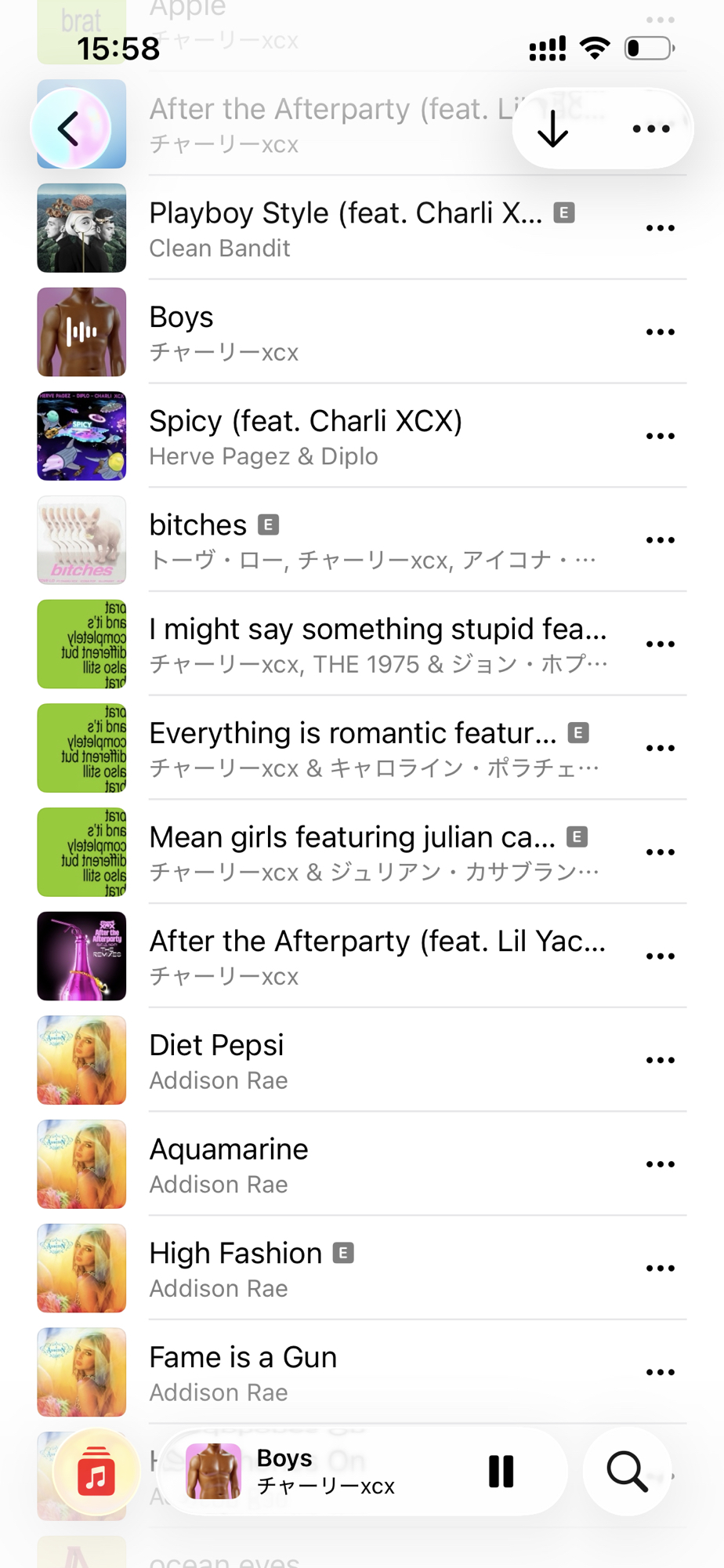
Task: Play Spicy by Herve Pagez & Diplo
Action: 345,436
